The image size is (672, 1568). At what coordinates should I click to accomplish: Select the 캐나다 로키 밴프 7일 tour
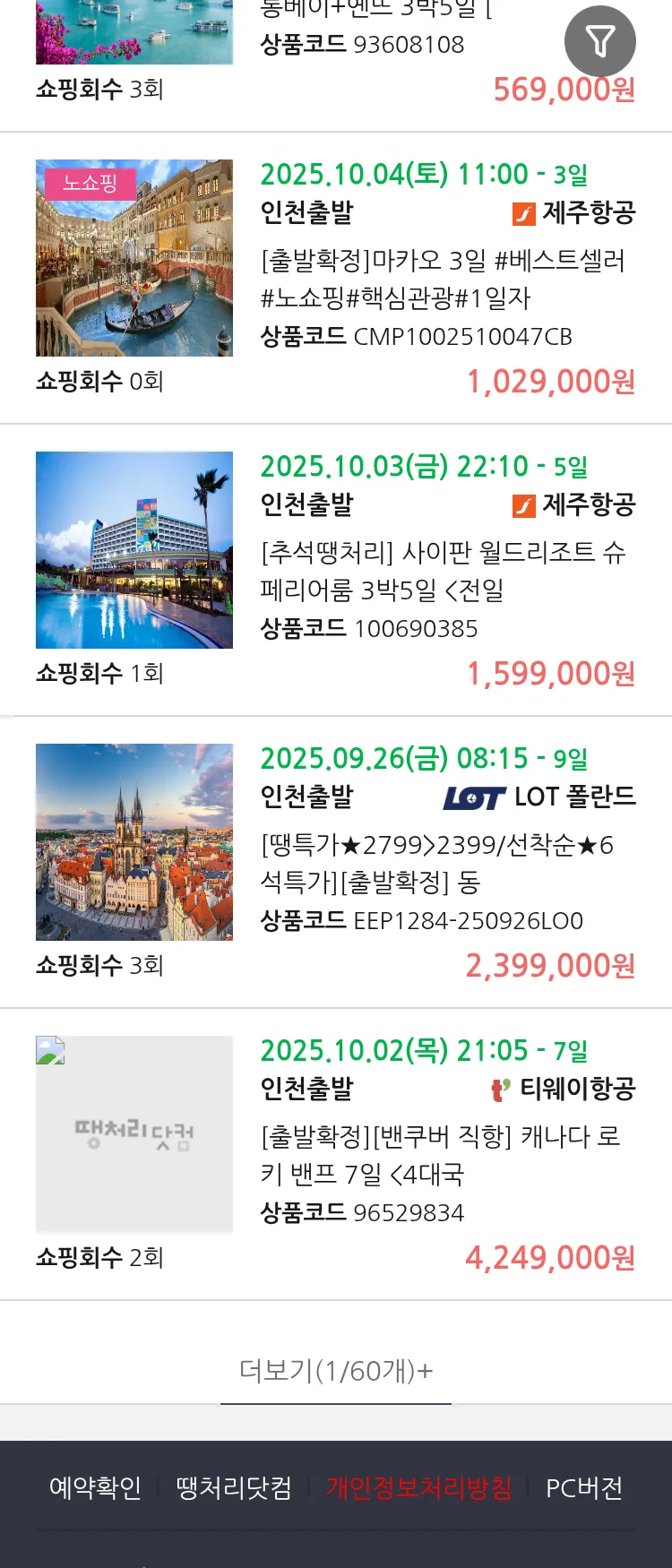coord(443,1155)
